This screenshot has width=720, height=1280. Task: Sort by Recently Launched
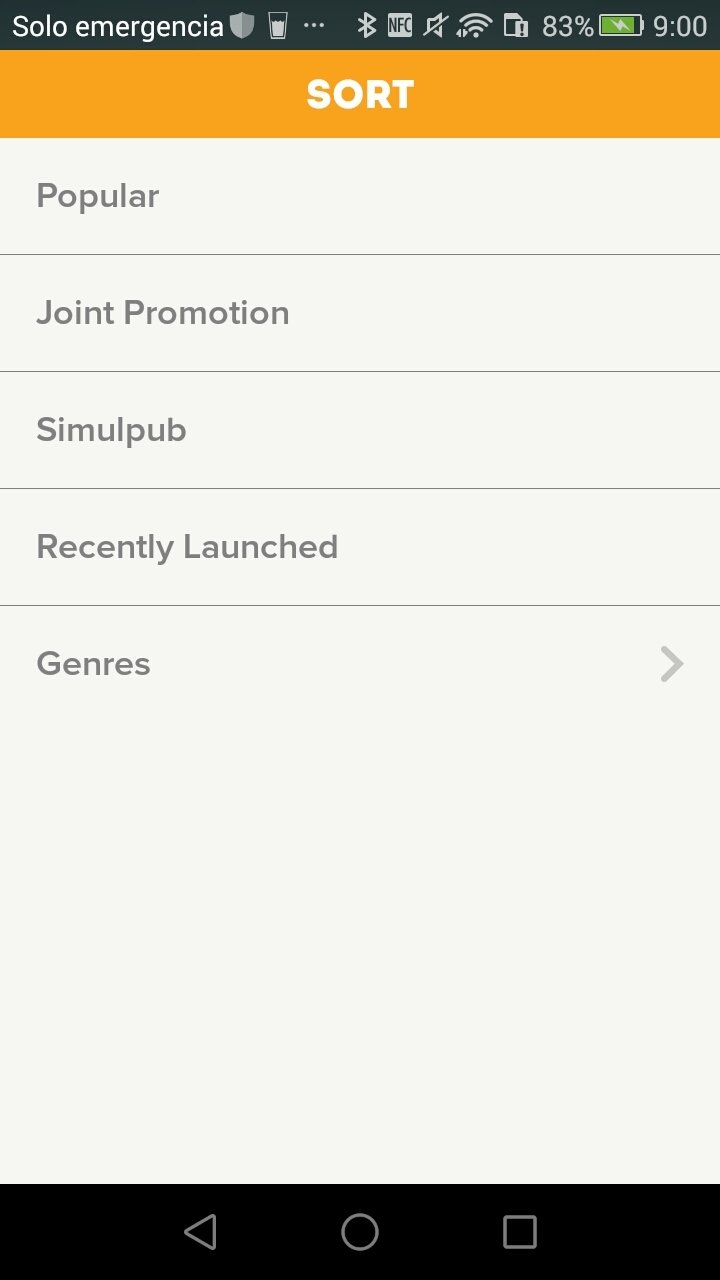[x=360, y=547]
